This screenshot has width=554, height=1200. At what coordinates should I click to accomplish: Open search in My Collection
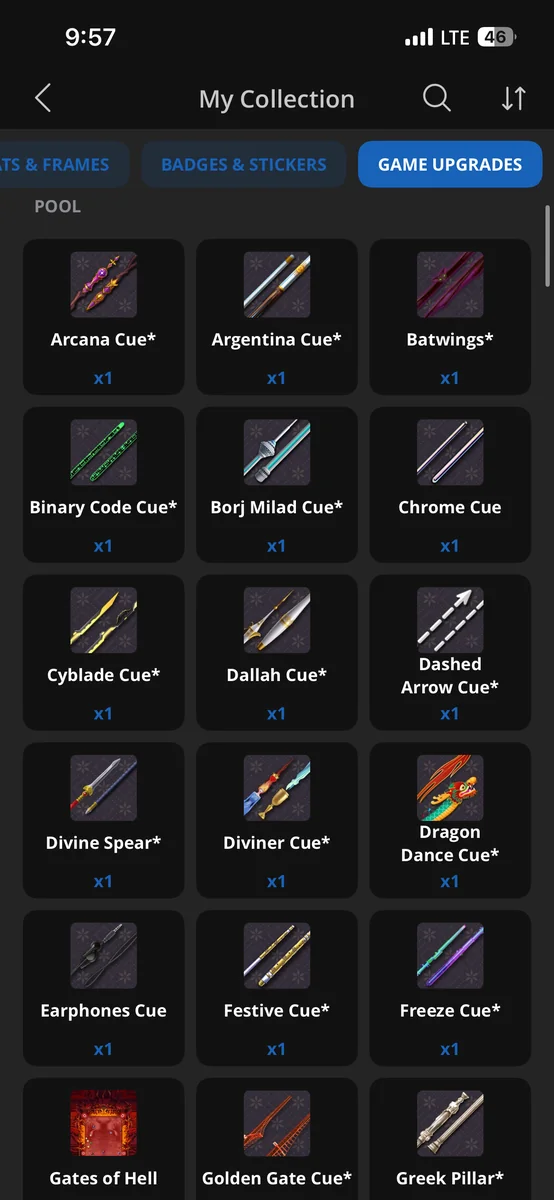pyautogui.click(x=436, y=98)
